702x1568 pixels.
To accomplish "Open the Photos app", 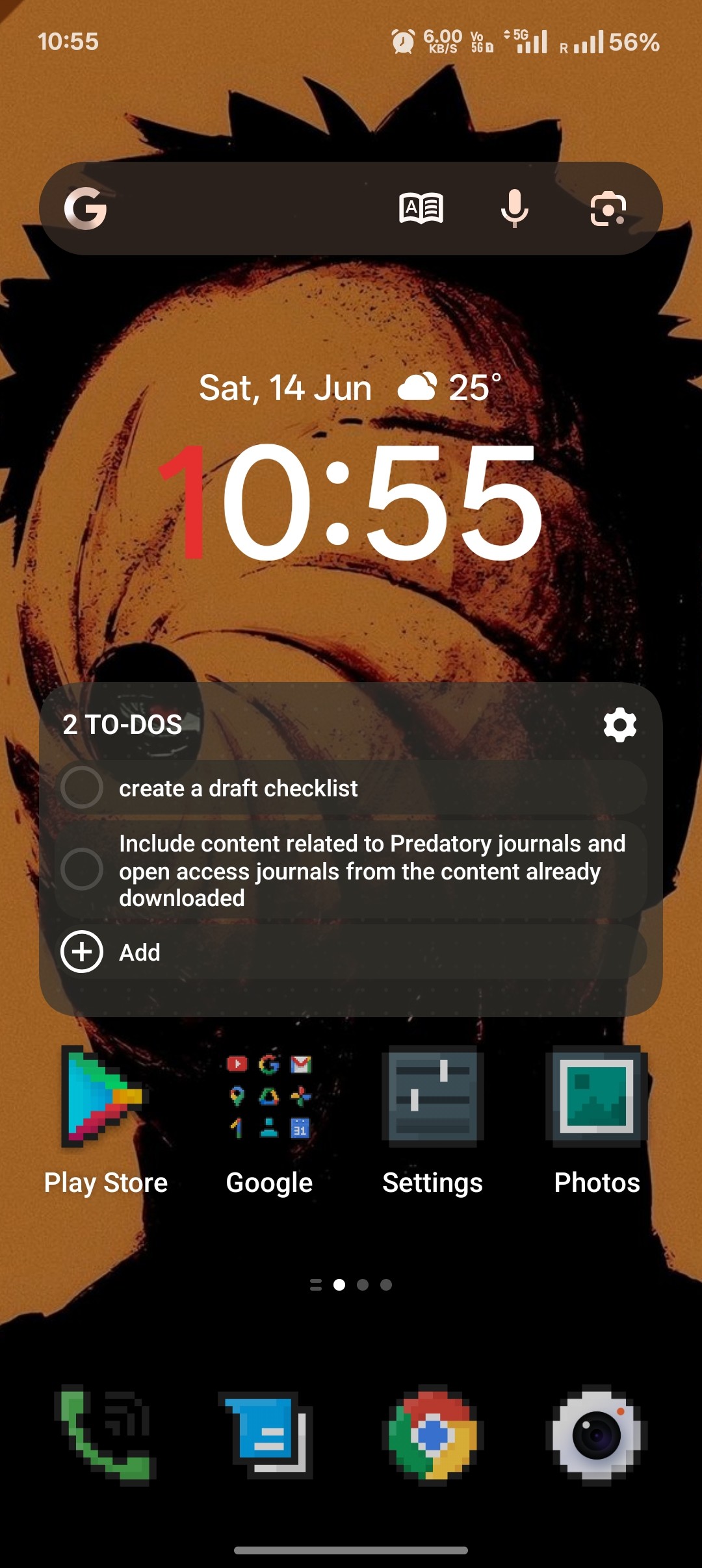I will (x=597, y=1098).
